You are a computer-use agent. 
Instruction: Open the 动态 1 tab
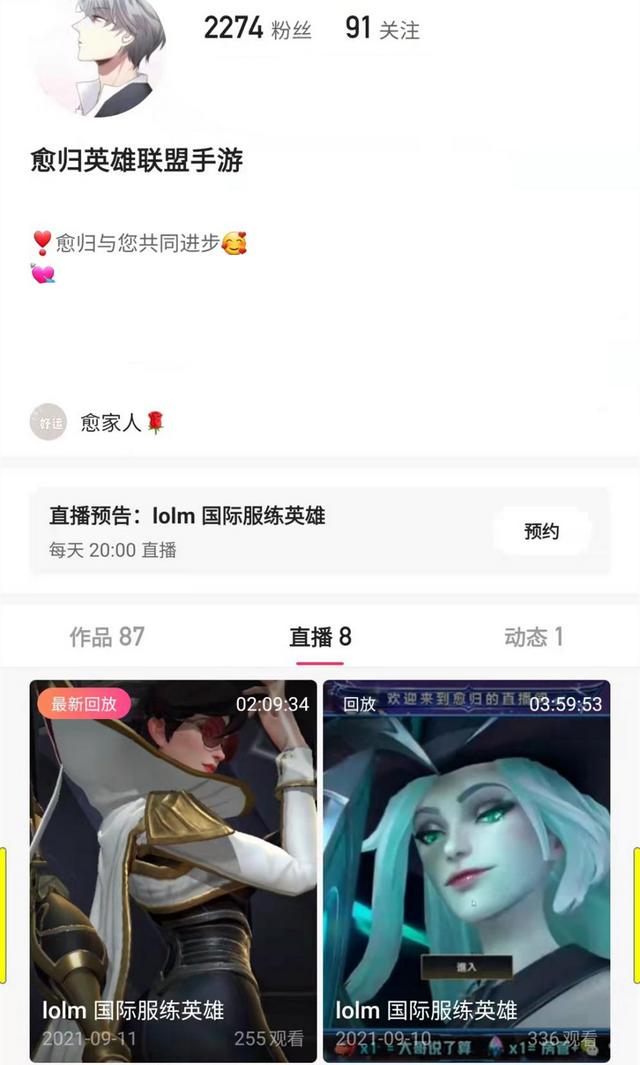tap(533, 637)
